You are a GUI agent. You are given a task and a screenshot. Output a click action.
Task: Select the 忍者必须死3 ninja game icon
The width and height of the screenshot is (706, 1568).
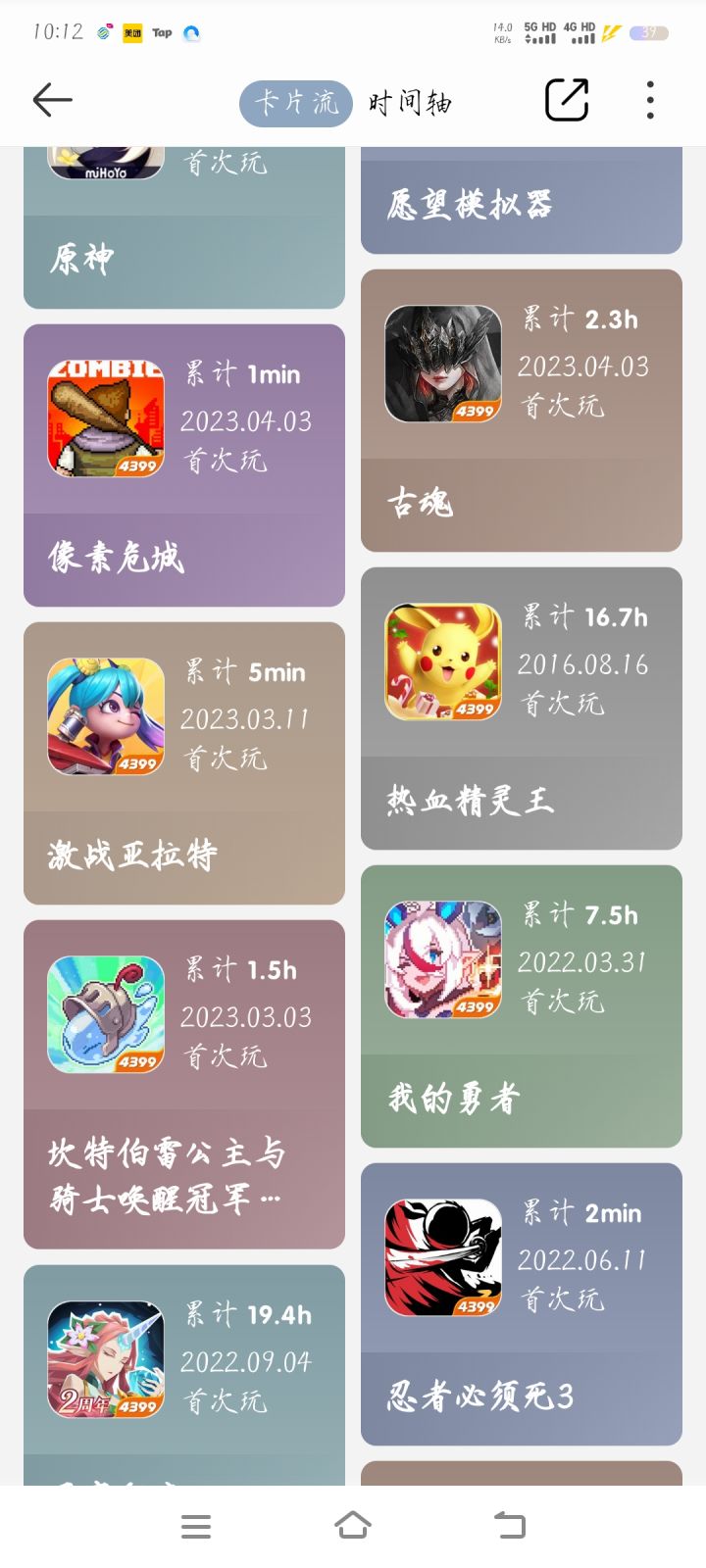click(x=442, y=1256)
